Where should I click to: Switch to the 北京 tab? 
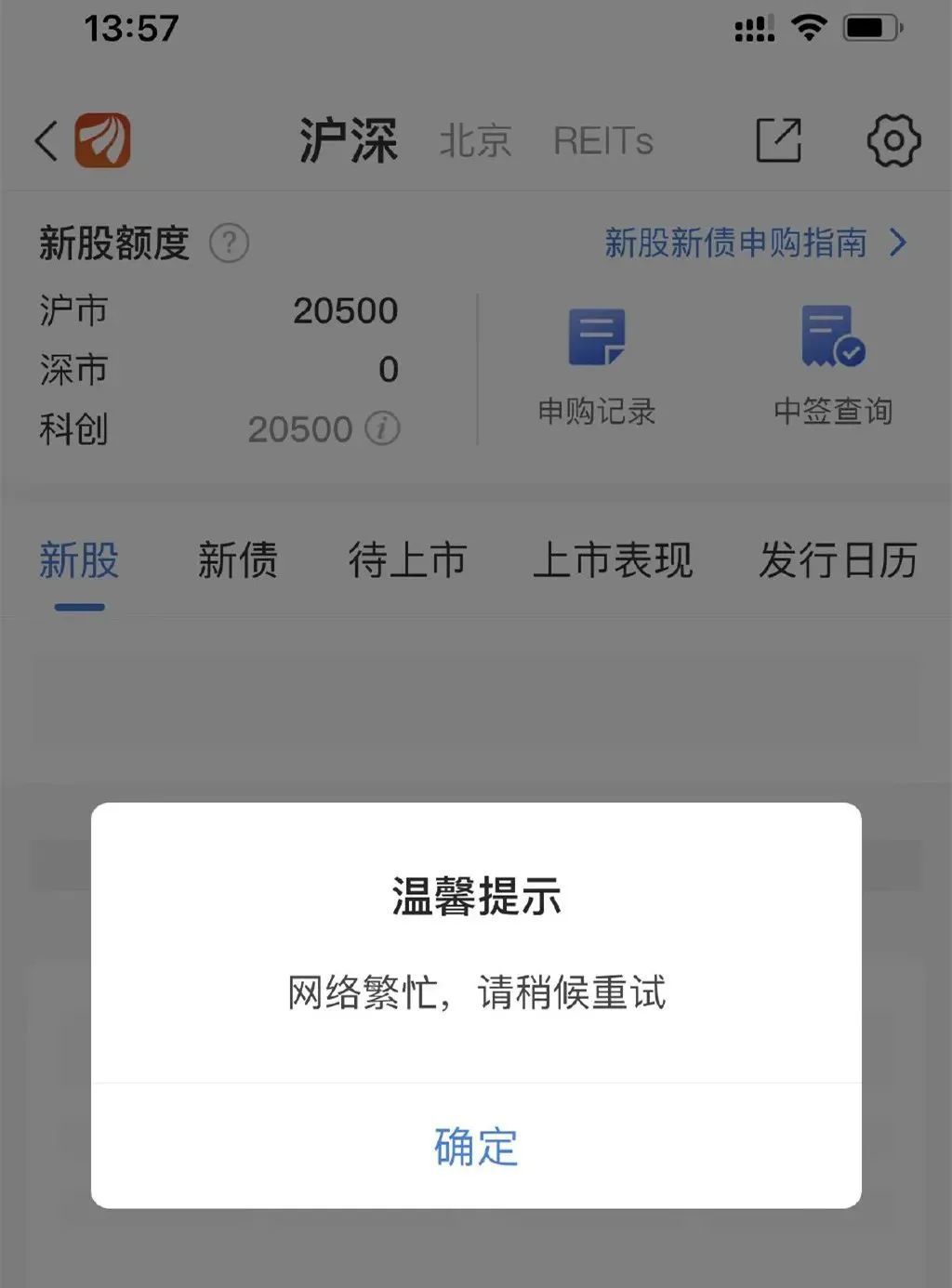tap(475, 141)
